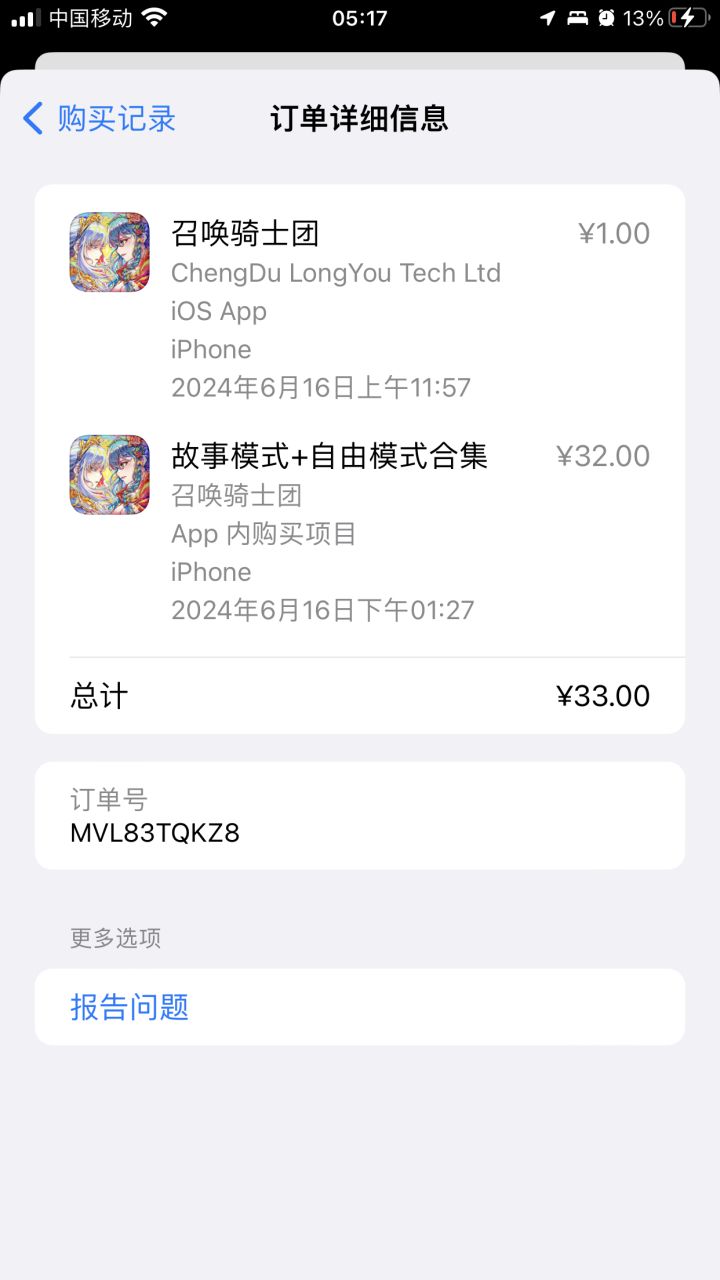Viewport: 720px width, 1280px height.
Task: Open 报告问题 to report a problem
Action: click(x=129, y=1006)
